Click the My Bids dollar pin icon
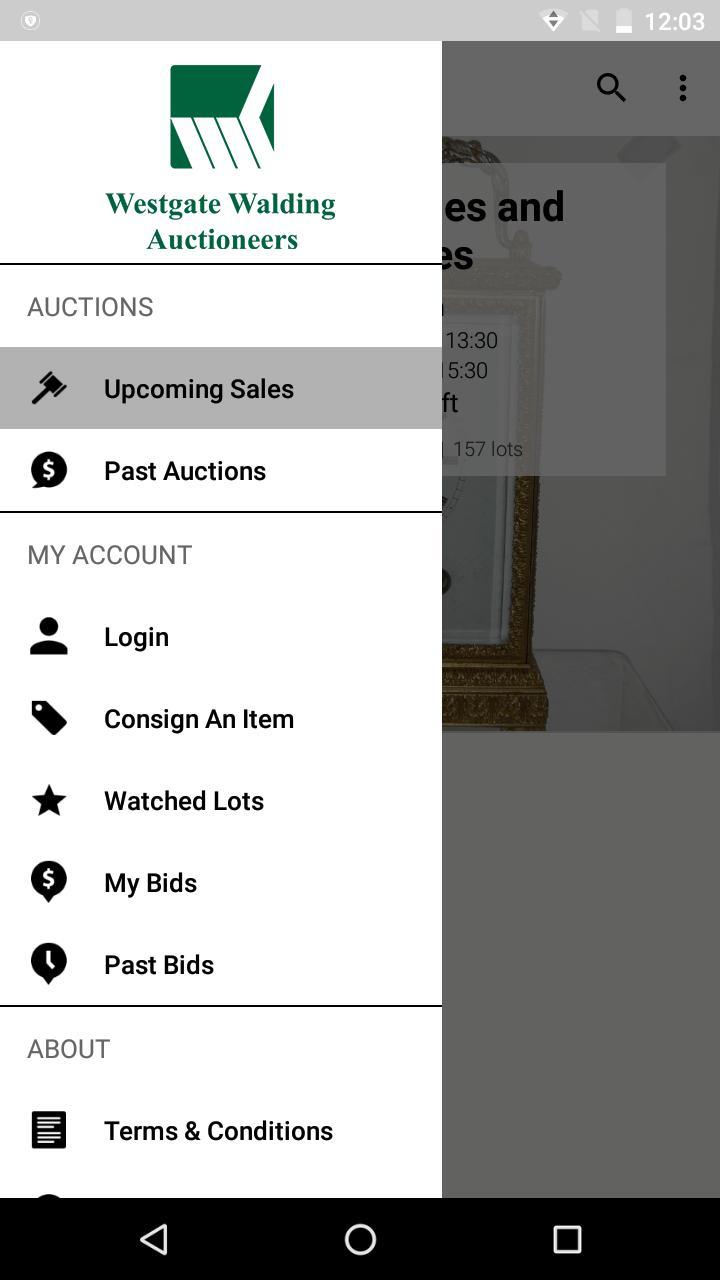 (x=48, y=882)
